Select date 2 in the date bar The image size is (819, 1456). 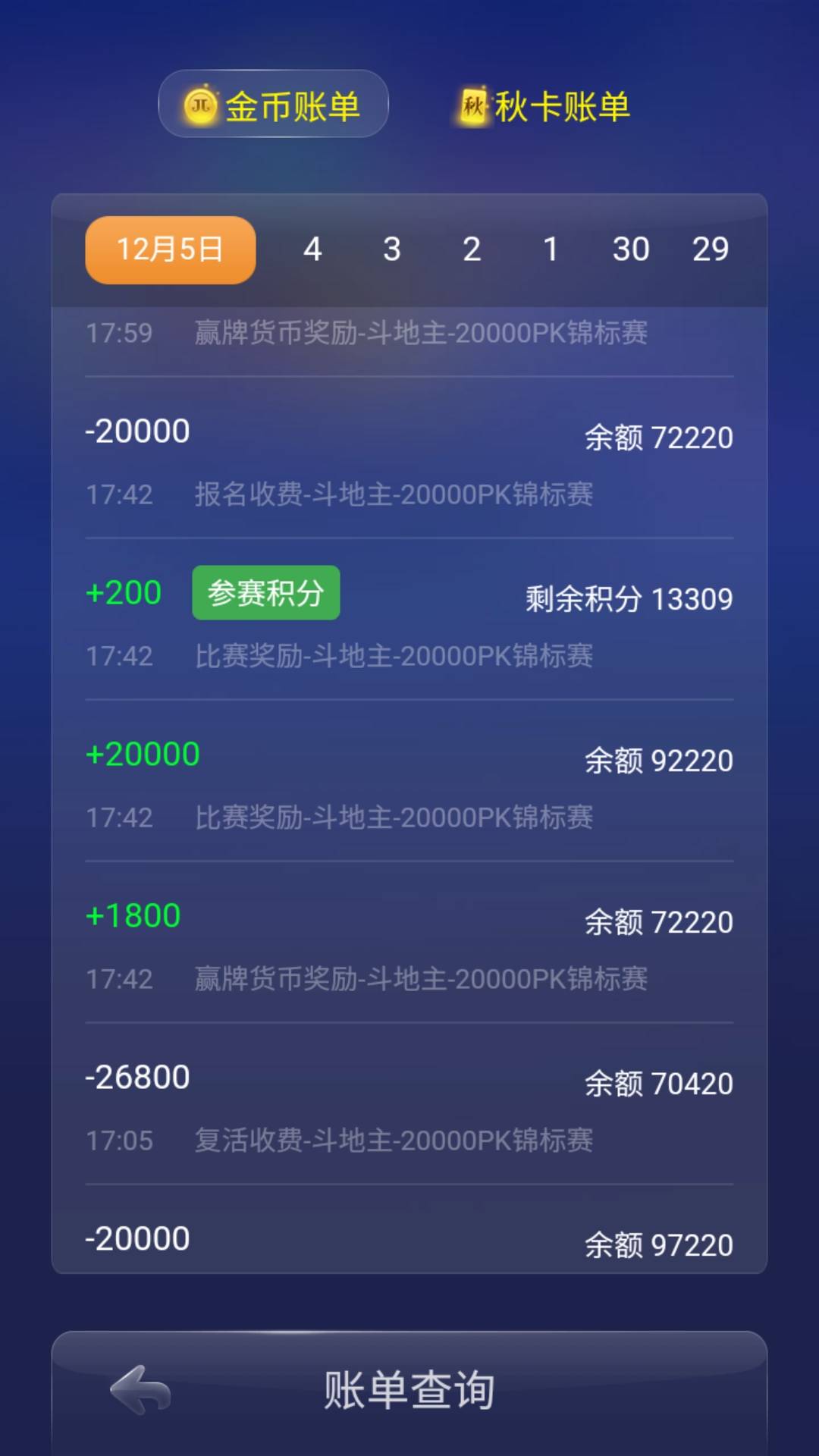pos(472,249)
